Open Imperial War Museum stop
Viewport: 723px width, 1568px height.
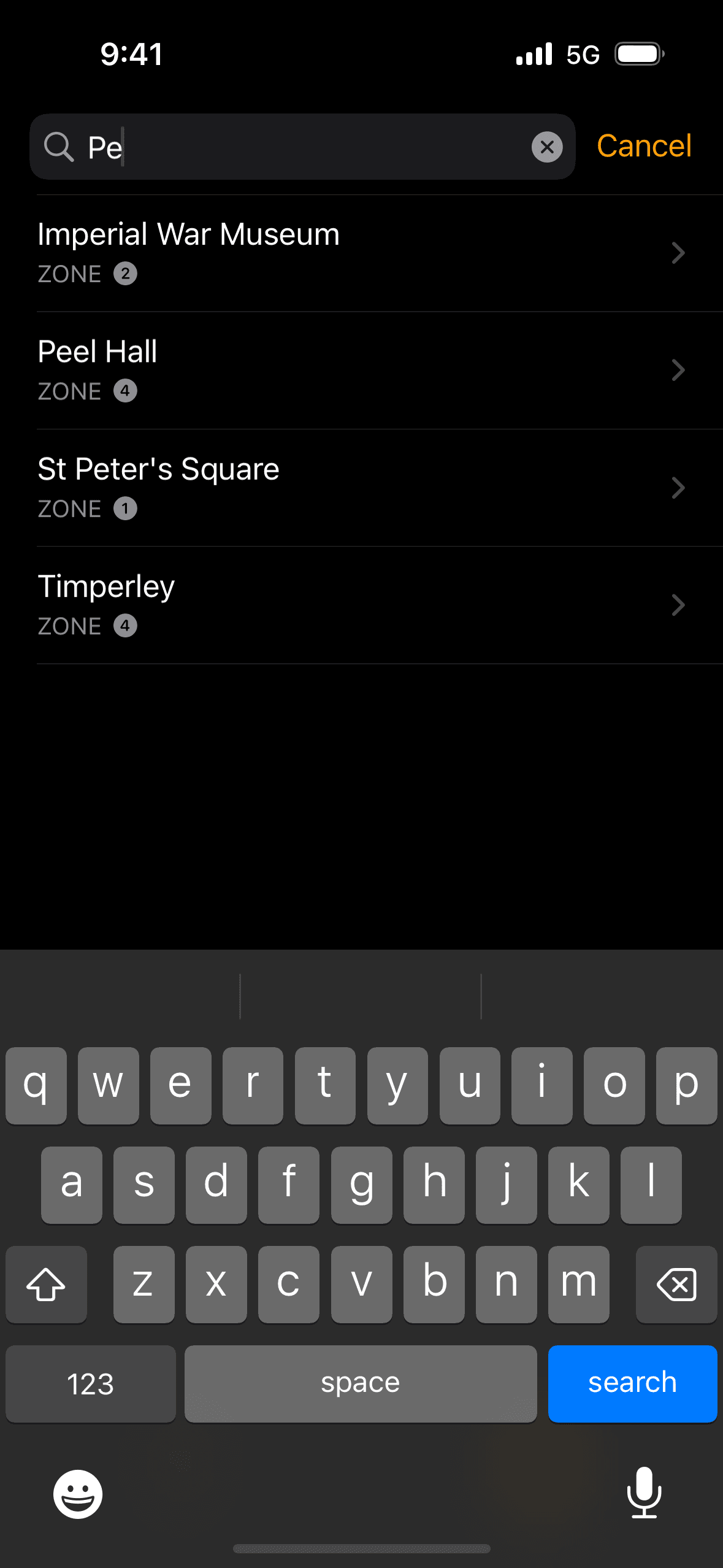pos(361,253)
